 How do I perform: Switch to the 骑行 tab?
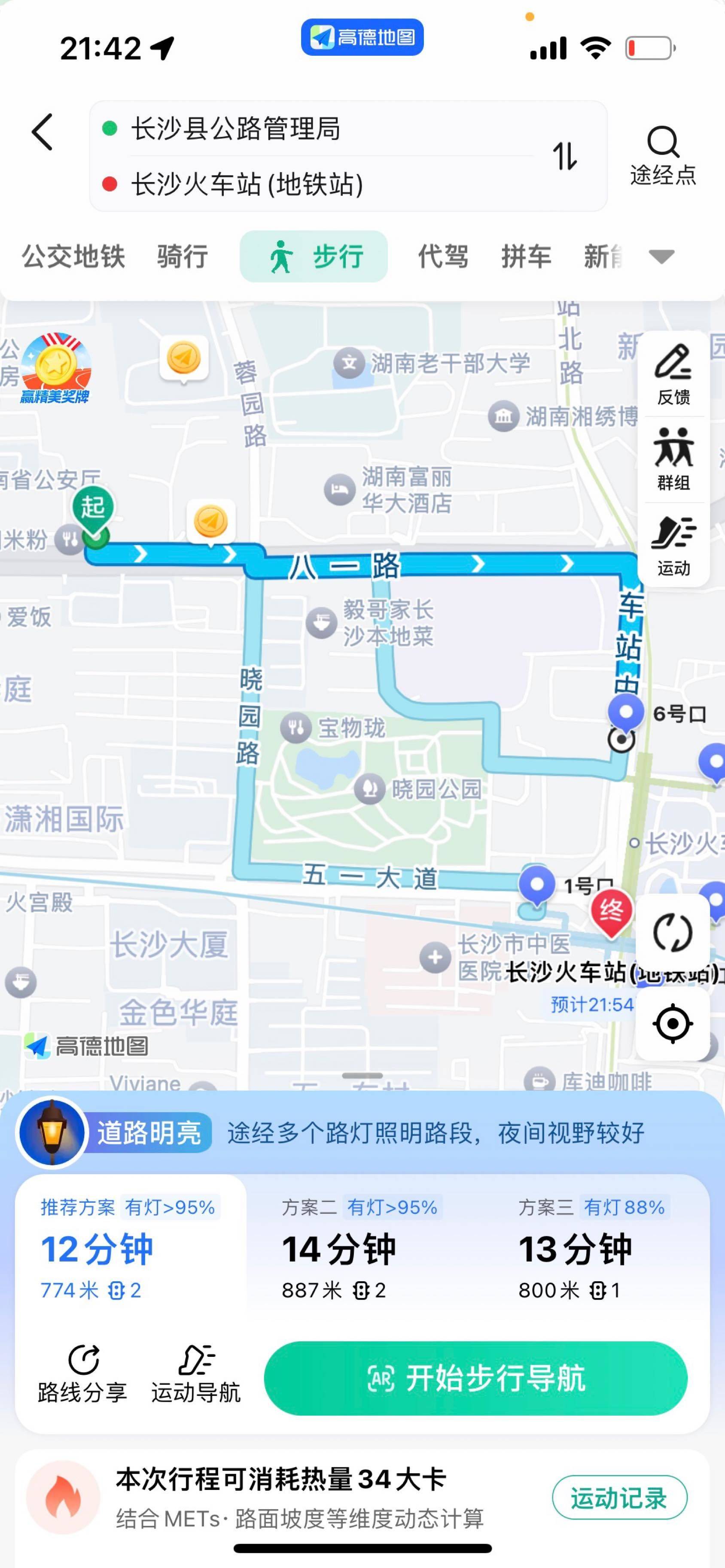(x=182, y=256)
